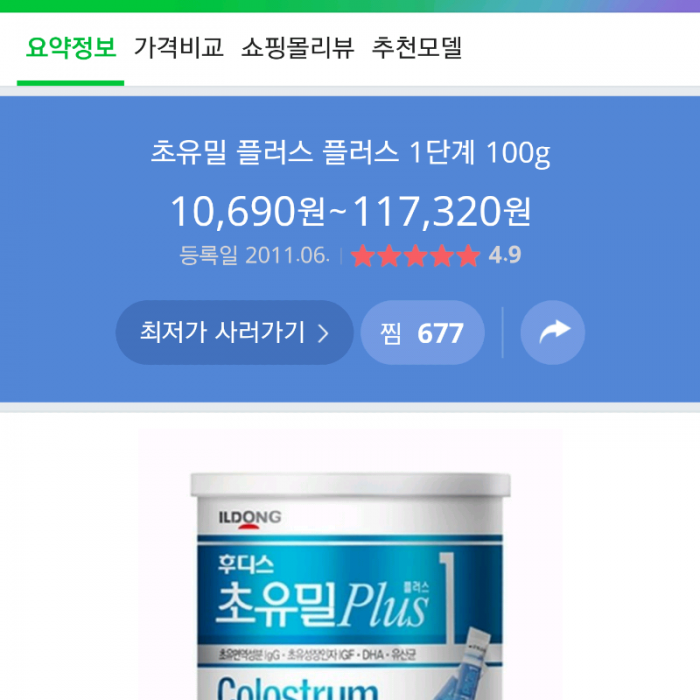Image resolution: width=700 pixels, height=700 pixels.
Task: Switch to the 요약정보 tab
Action: (x=71, y=47)
